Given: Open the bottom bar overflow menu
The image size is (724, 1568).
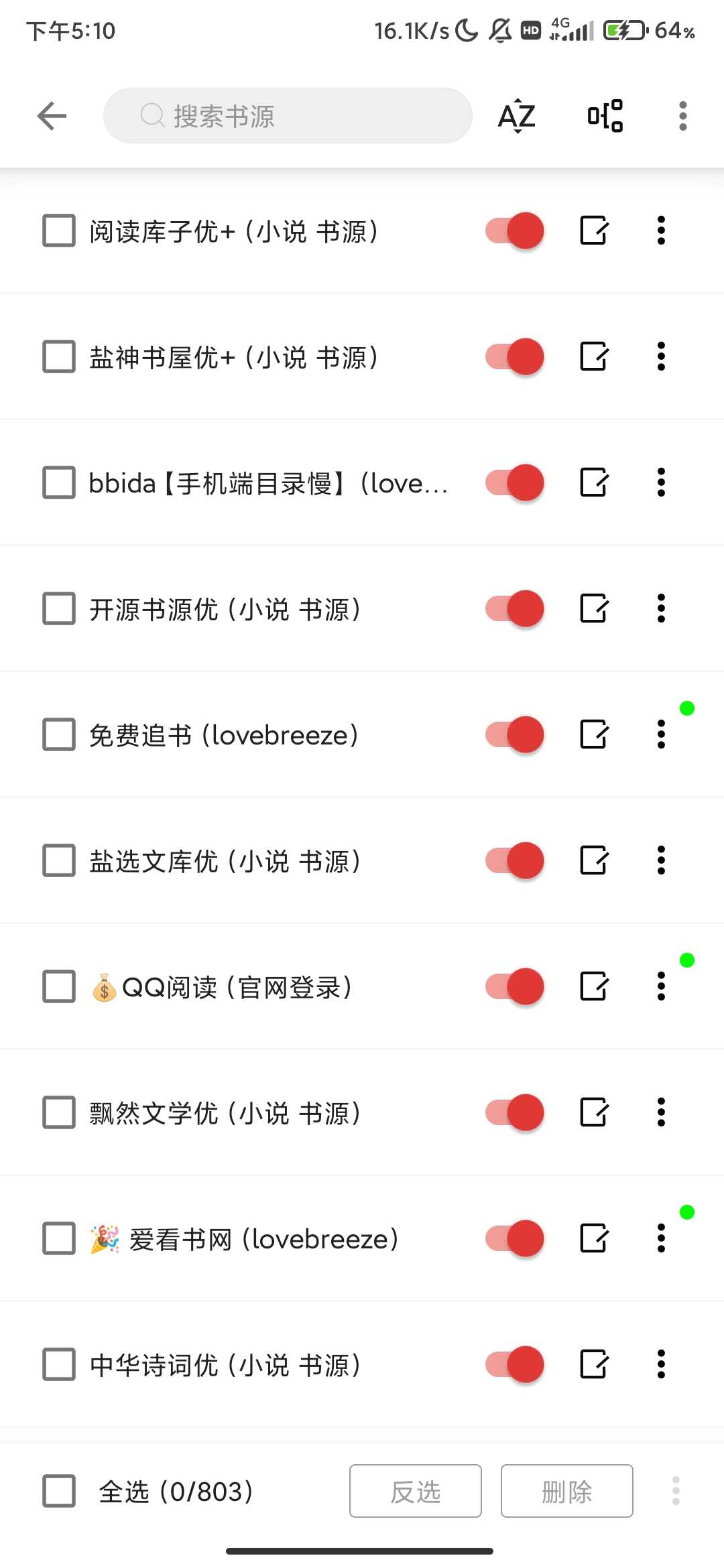Looking at the screenshot, I should [x=676, y=1491].
